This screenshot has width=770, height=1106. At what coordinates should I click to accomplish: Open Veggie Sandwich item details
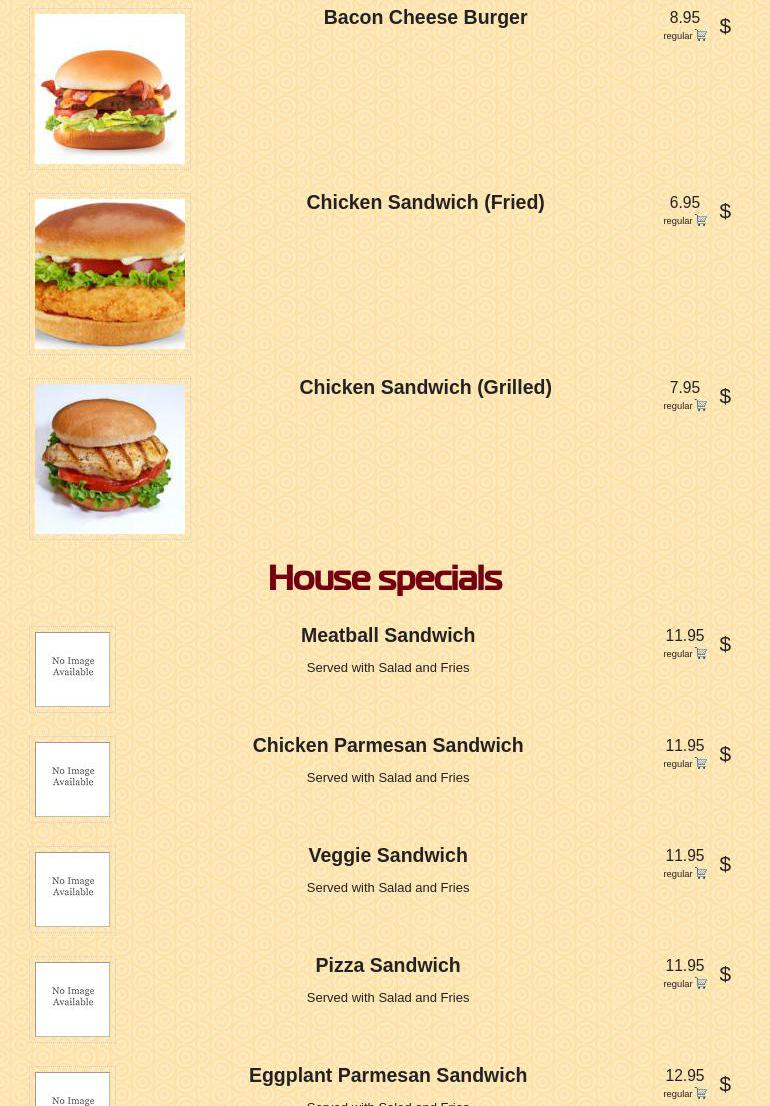388,856
